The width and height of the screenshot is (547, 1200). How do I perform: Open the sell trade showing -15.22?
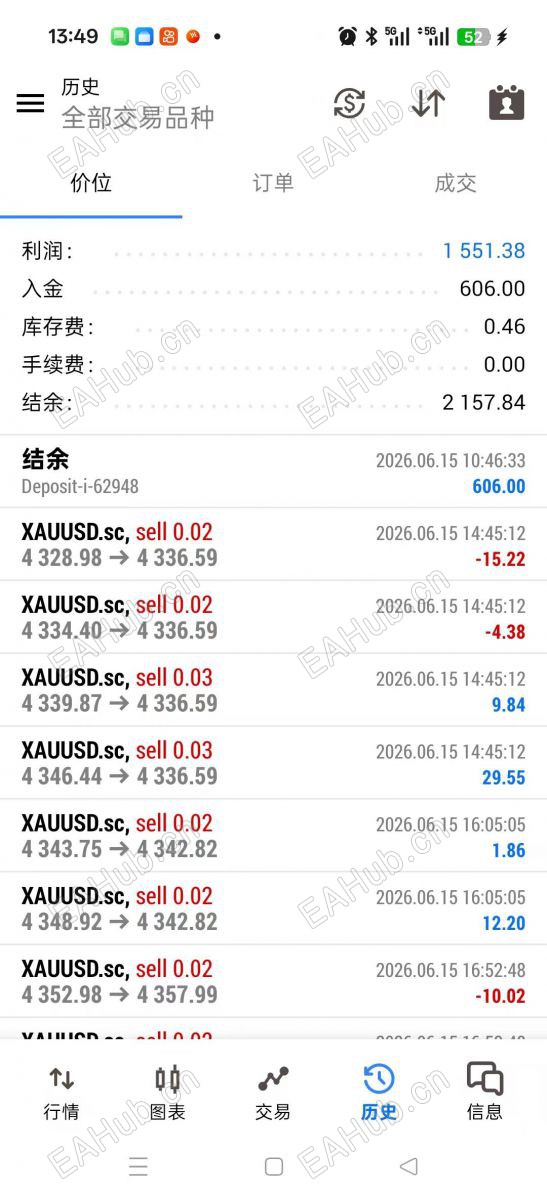[x=273, y=545]
